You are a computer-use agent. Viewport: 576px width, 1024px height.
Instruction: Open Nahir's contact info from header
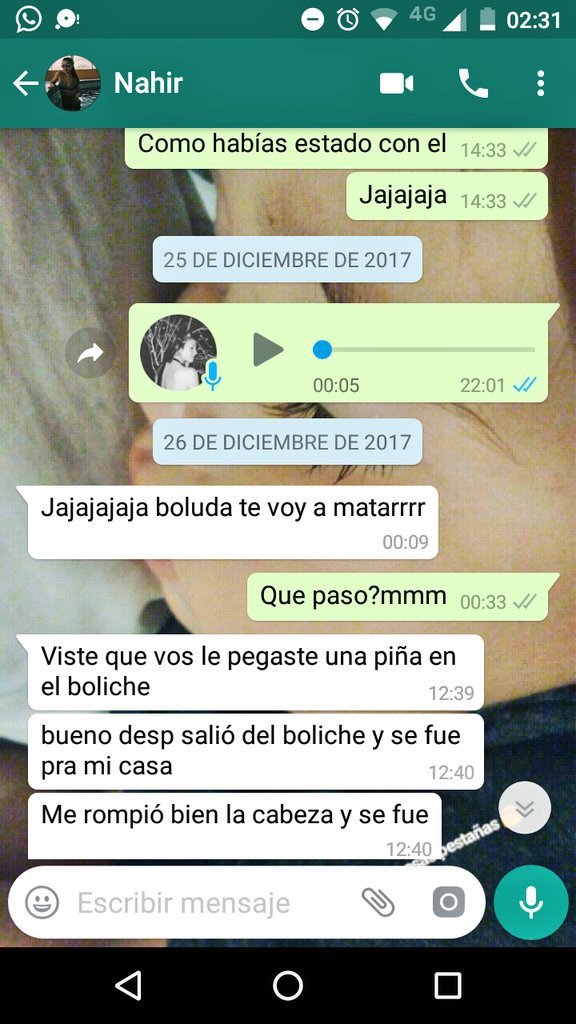coord(148,83)
